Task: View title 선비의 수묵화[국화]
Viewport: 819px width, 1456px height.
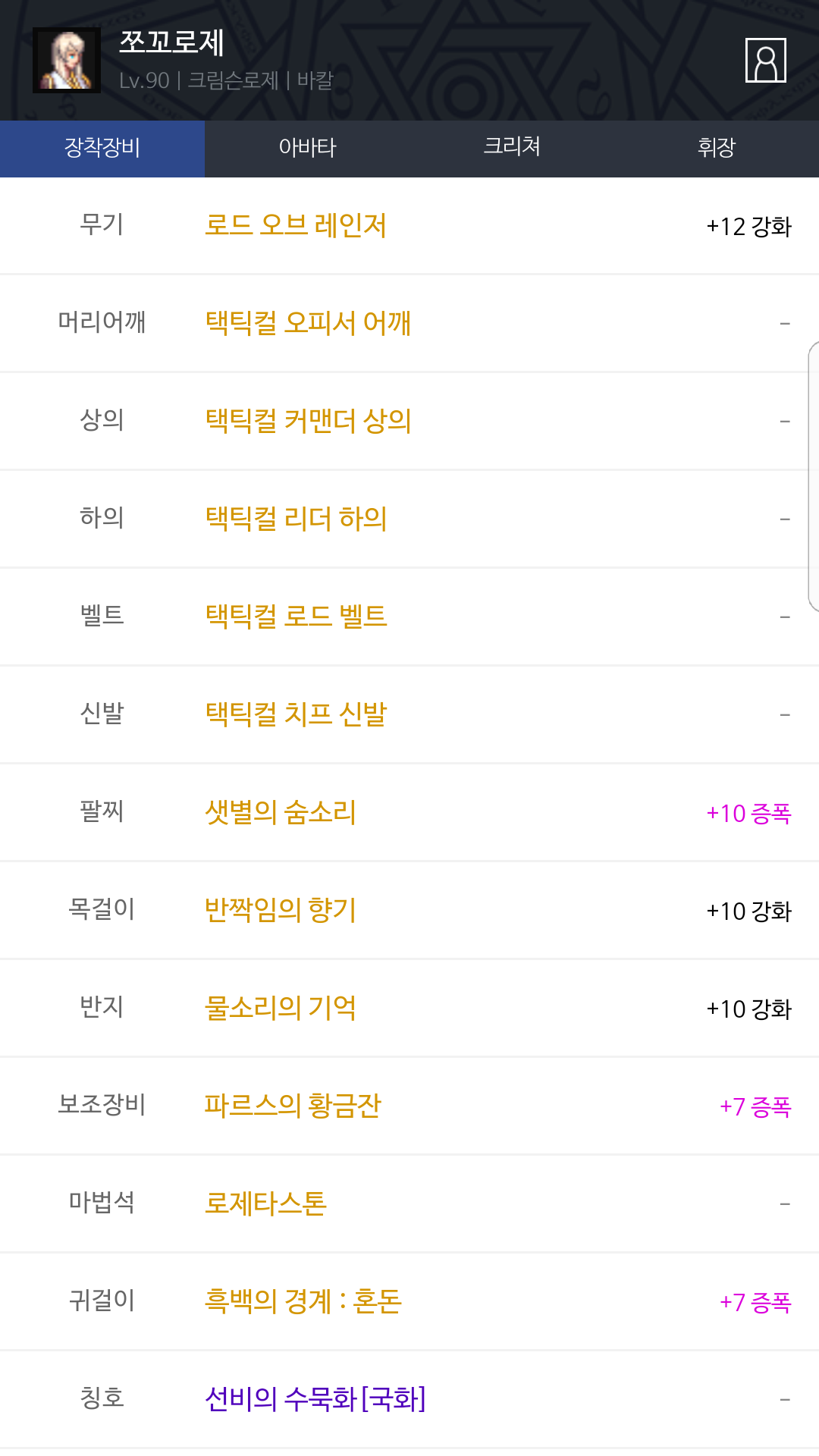Action: click(315, 1399)
